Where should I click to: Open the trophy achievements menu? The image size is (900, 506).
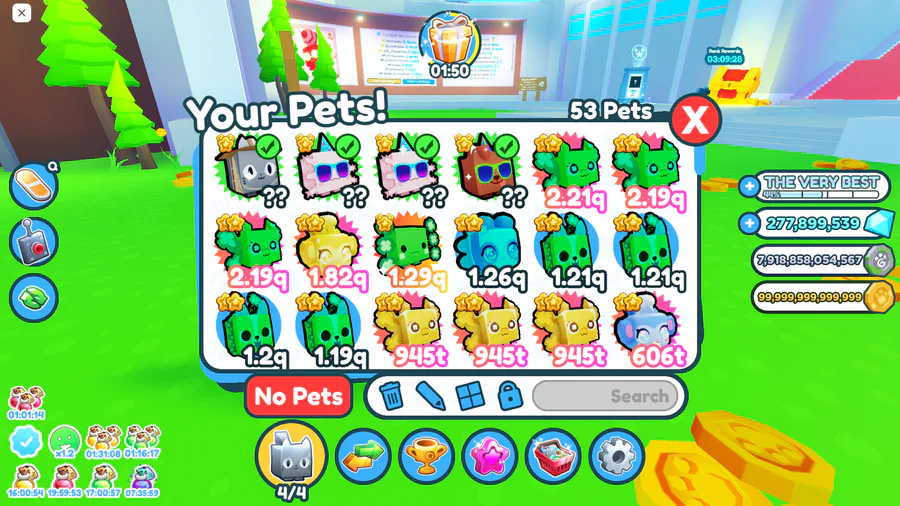click(427, 456)
